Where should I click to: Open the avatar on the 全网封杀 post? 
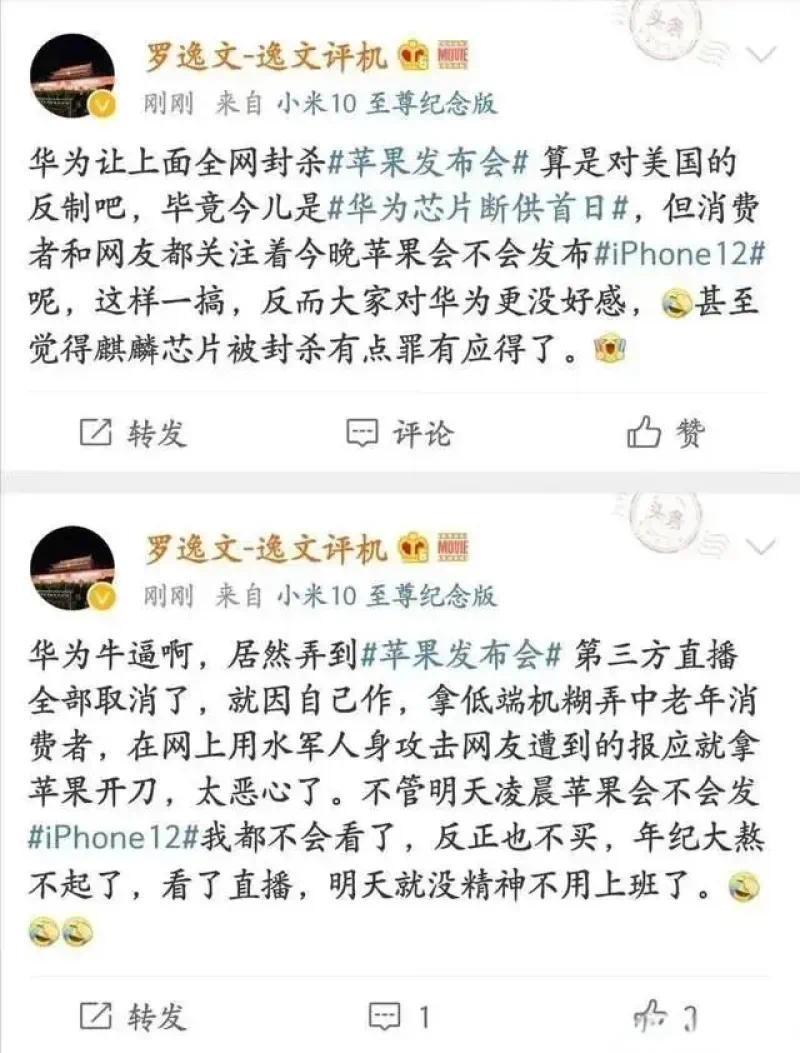tap(73, 76)
